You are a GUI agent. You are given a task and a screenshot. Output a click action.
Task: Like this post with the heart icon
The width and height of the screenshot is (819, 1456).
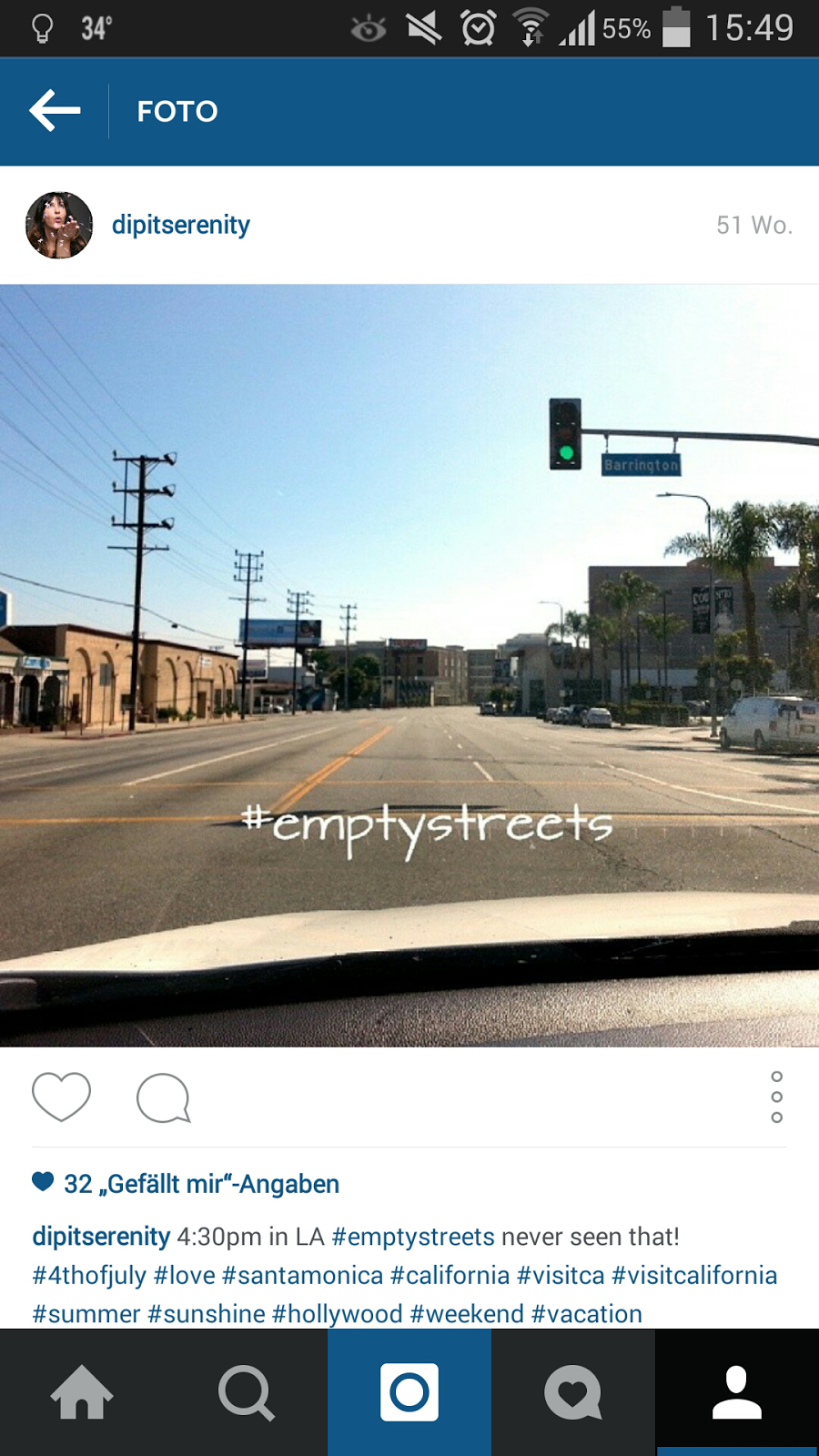click(61, 1097)
